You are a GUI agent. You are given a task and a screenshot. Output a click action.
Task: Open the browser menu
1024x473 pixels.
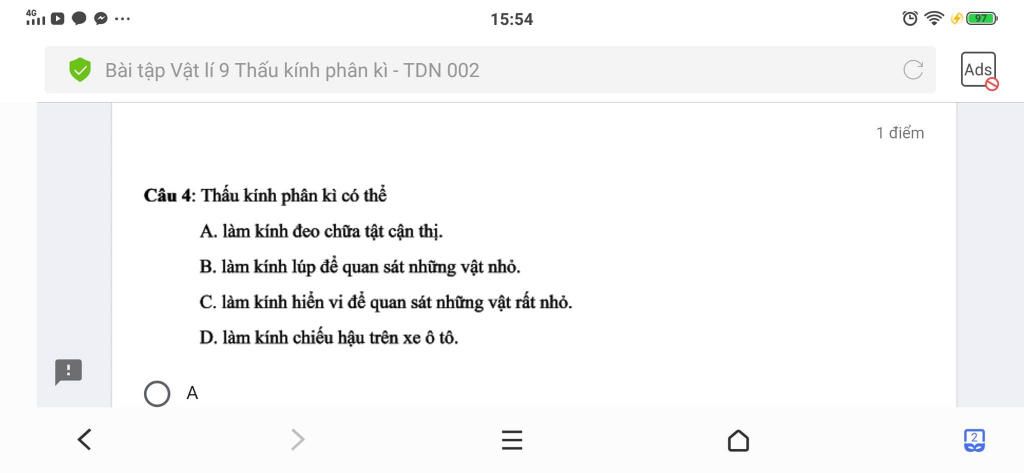click(512, 439)
